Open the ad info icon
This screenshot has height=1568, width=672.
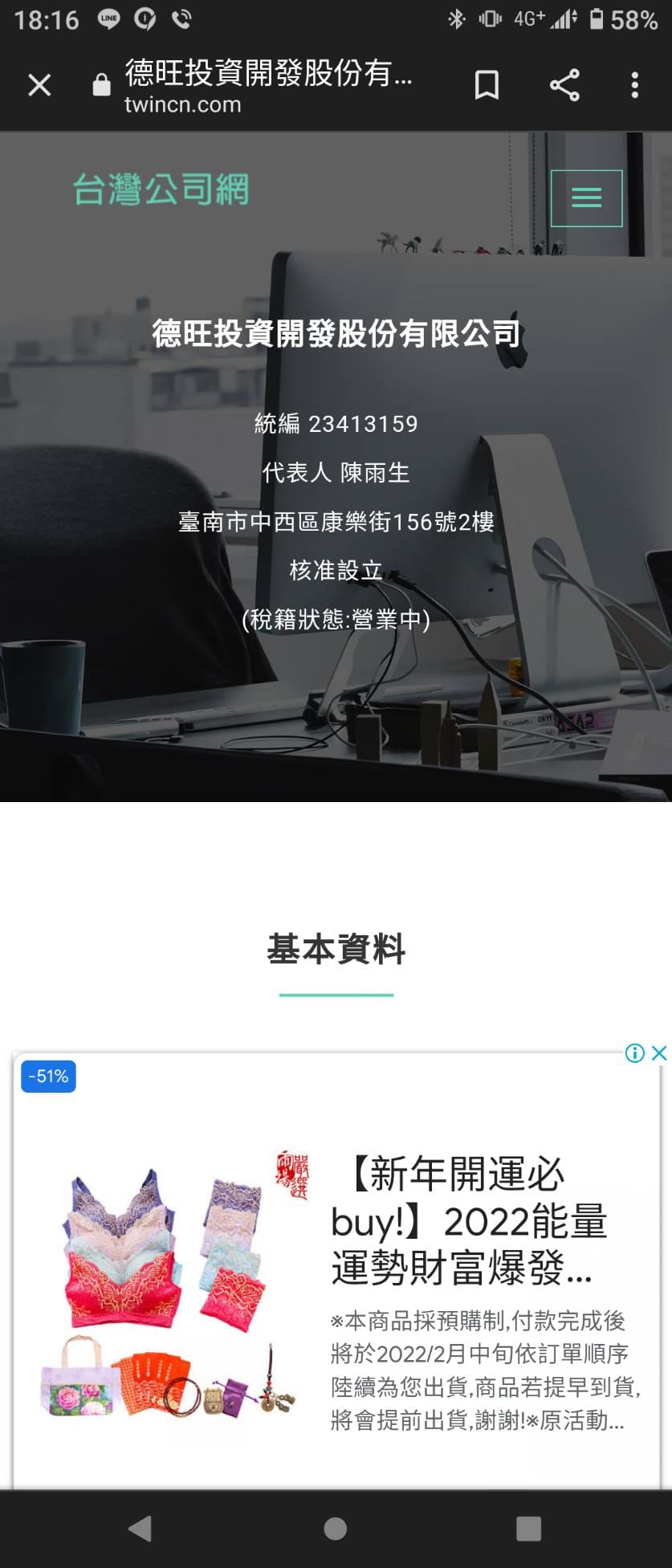click(634, 1053)
